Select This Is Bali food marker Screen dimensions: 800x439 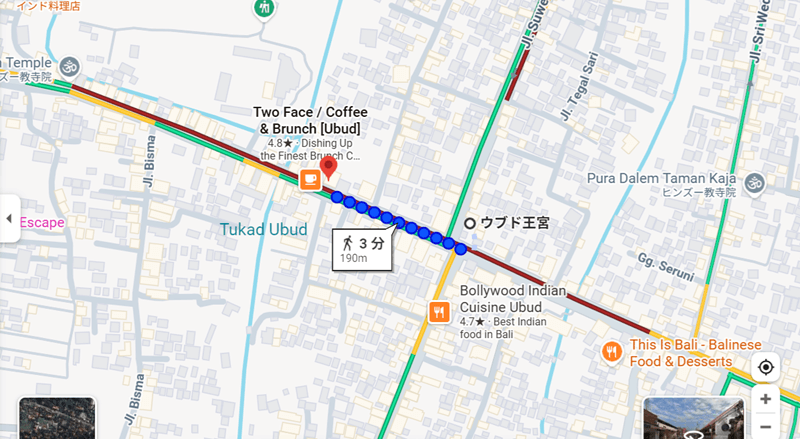coord(612,351)
